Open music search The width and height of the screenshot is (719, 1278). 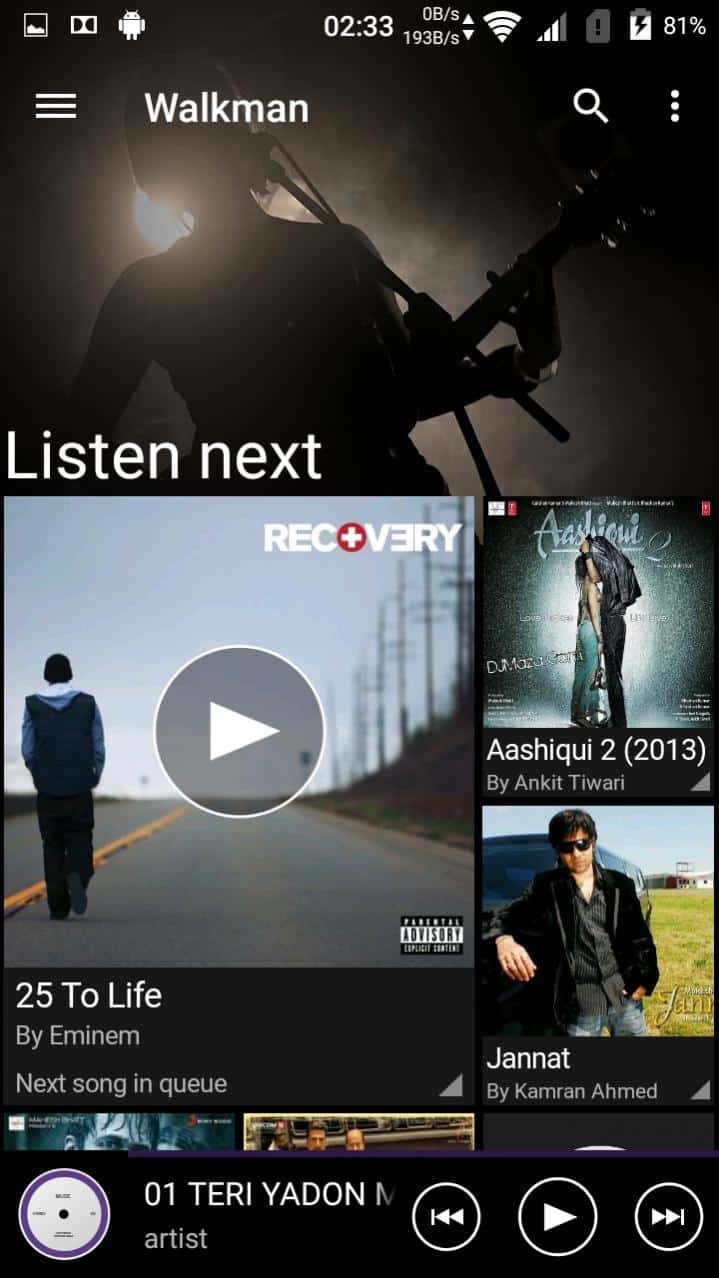590,106
